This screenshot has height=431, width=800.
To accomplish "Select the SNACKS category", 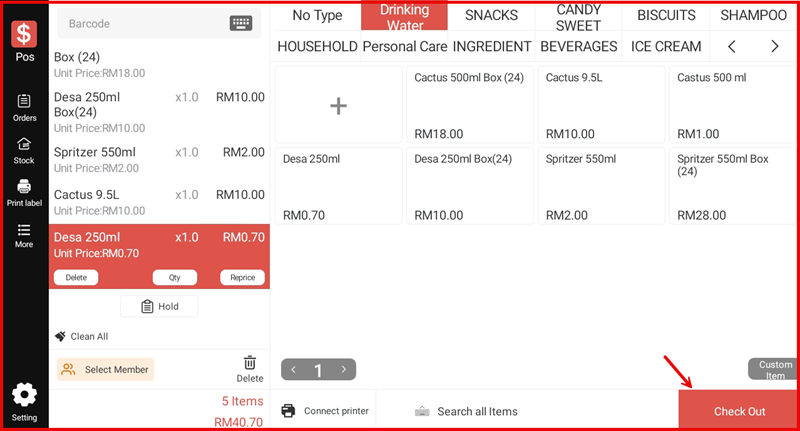I will tap(491, 15).
